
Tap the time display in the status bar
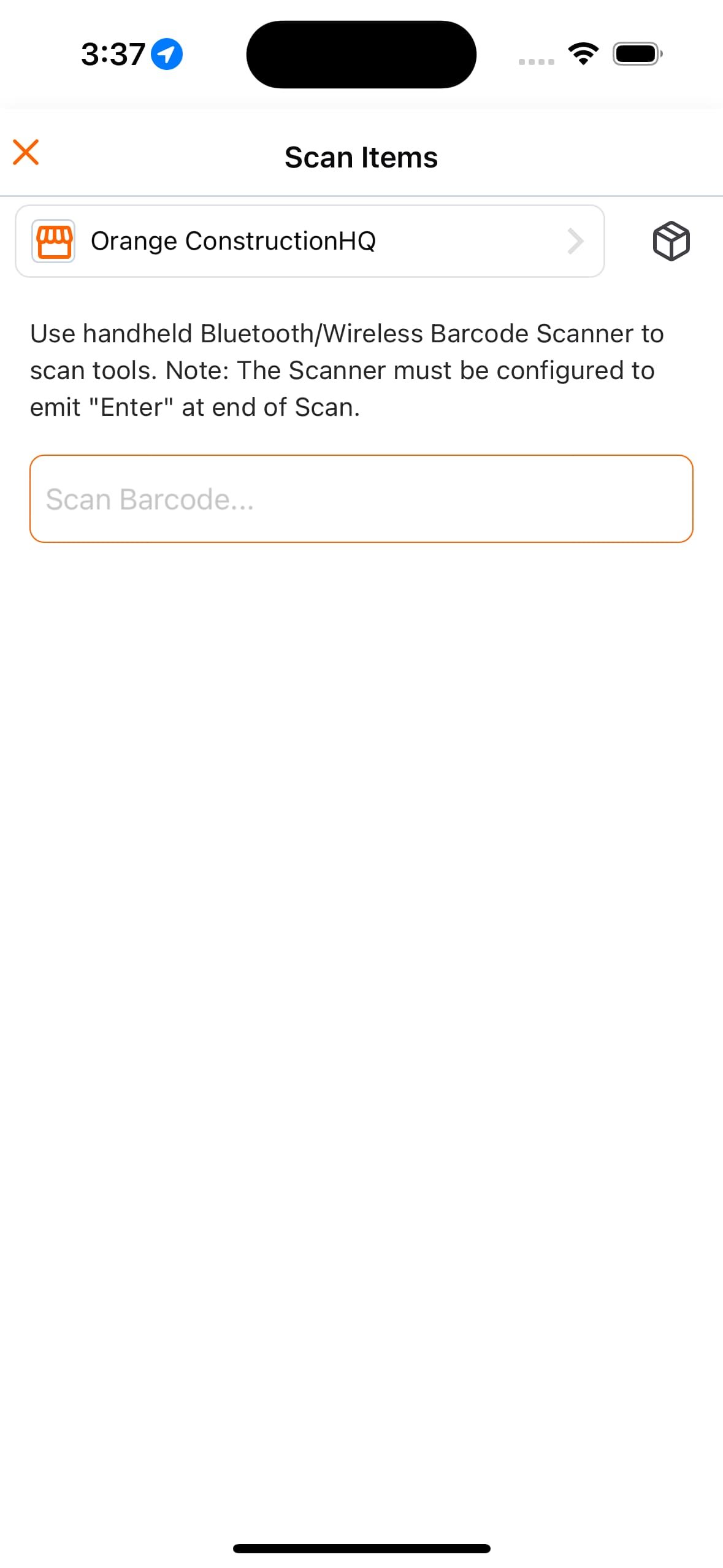113,53
